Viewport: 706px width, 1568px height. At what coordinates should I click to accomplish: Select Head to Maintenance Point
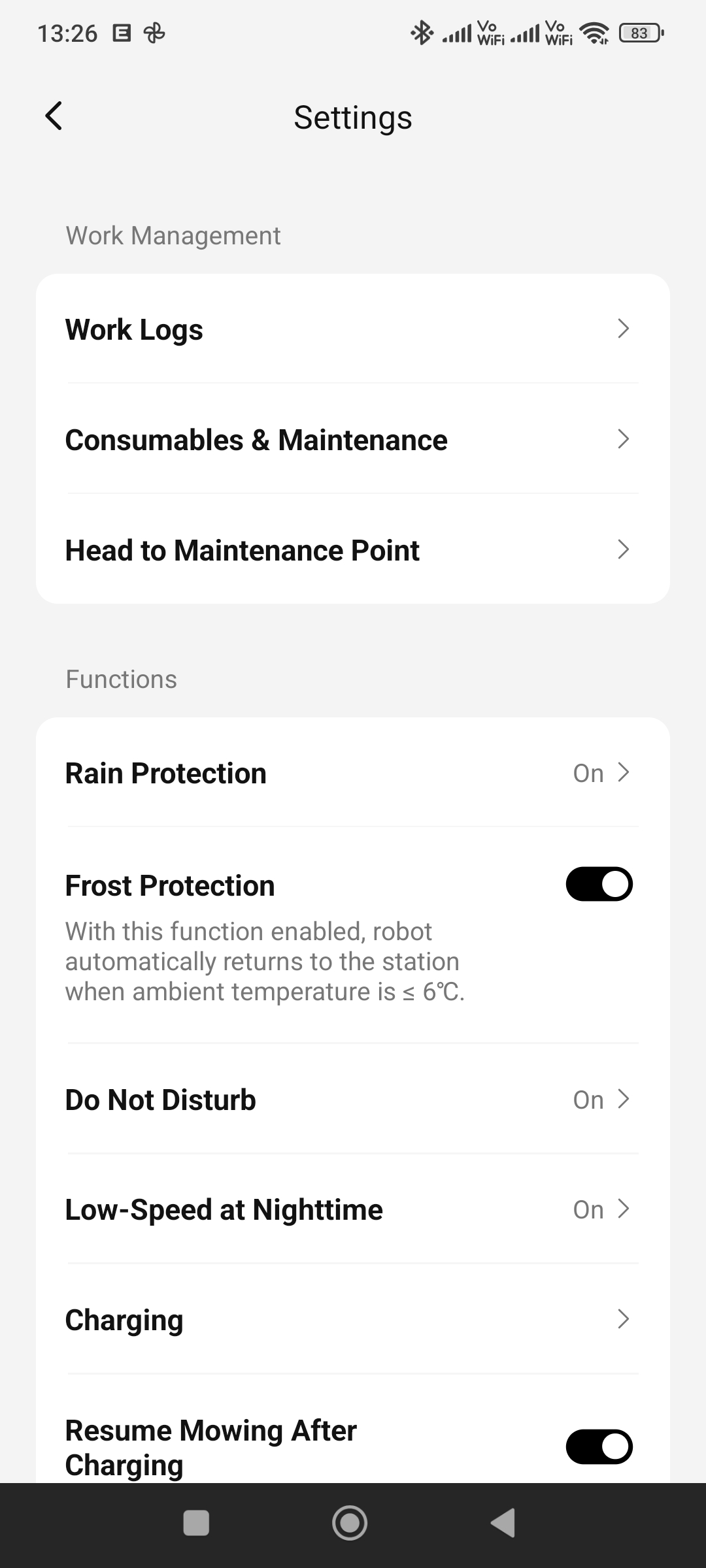click(352, 550)
